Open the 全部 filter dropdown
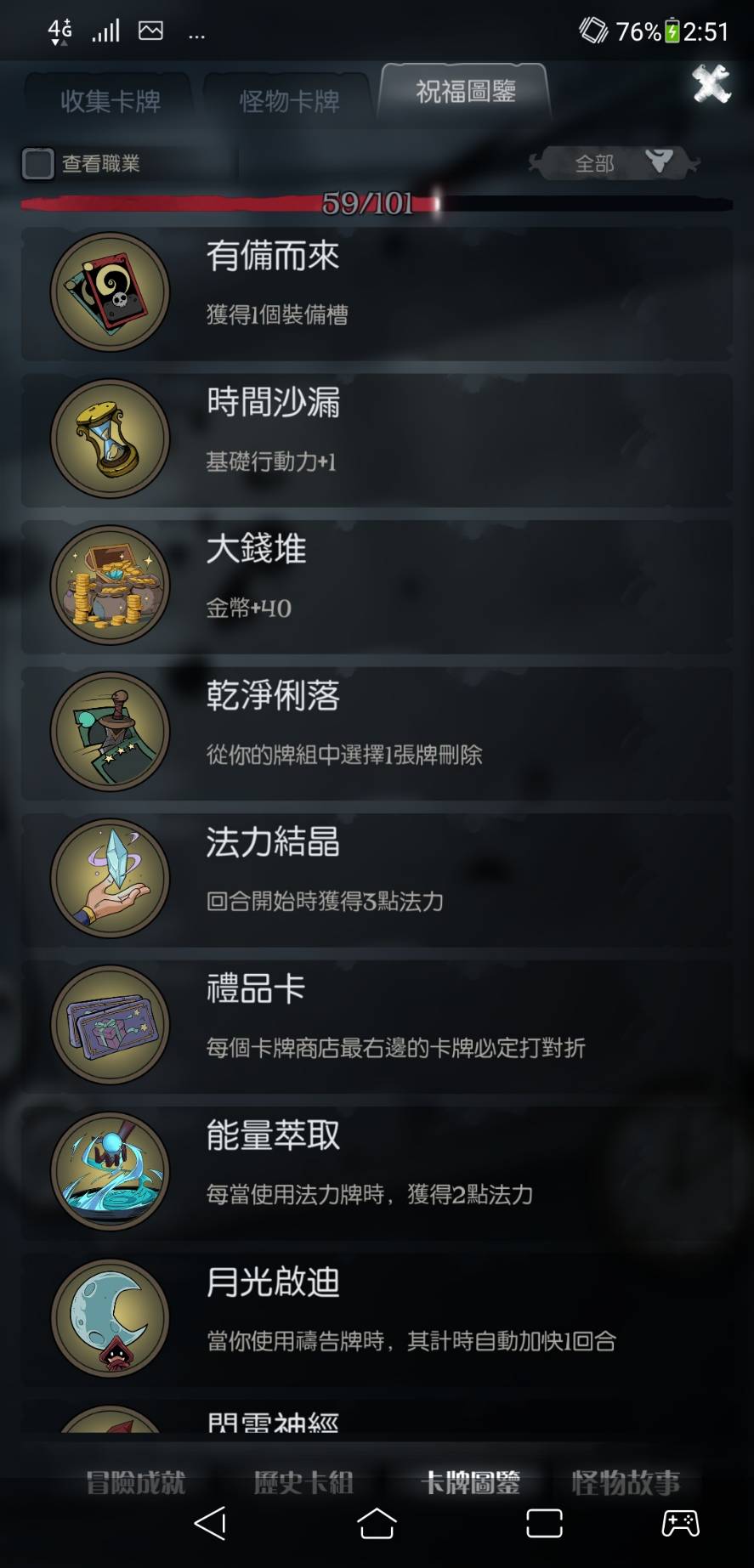The width and height of the screenshot is (754, 1568). [614, 162]
